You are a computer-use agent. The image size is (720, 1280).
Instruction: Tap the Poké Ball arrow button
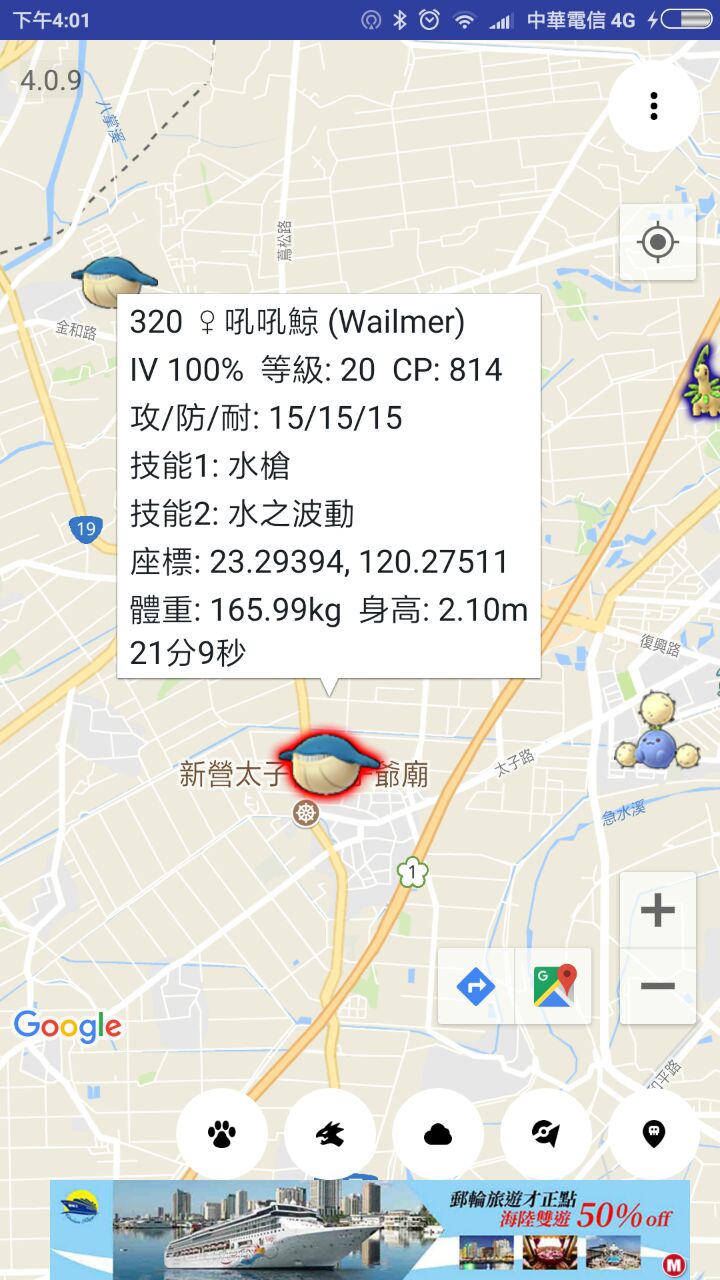(546, 1133)
